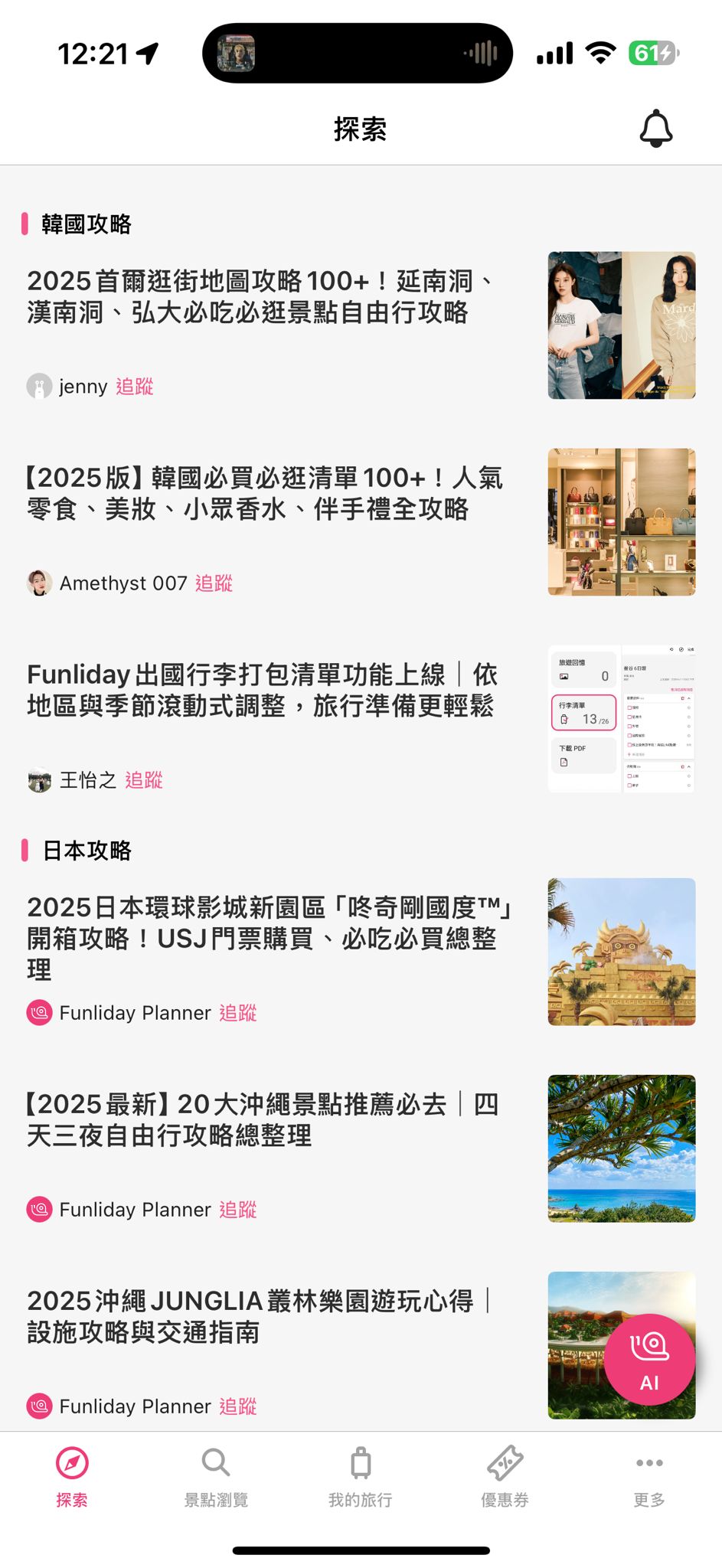Tap the Okinawa beach article thumbnail
This screenshot has width=722, height=1568.
[622, 1147]
